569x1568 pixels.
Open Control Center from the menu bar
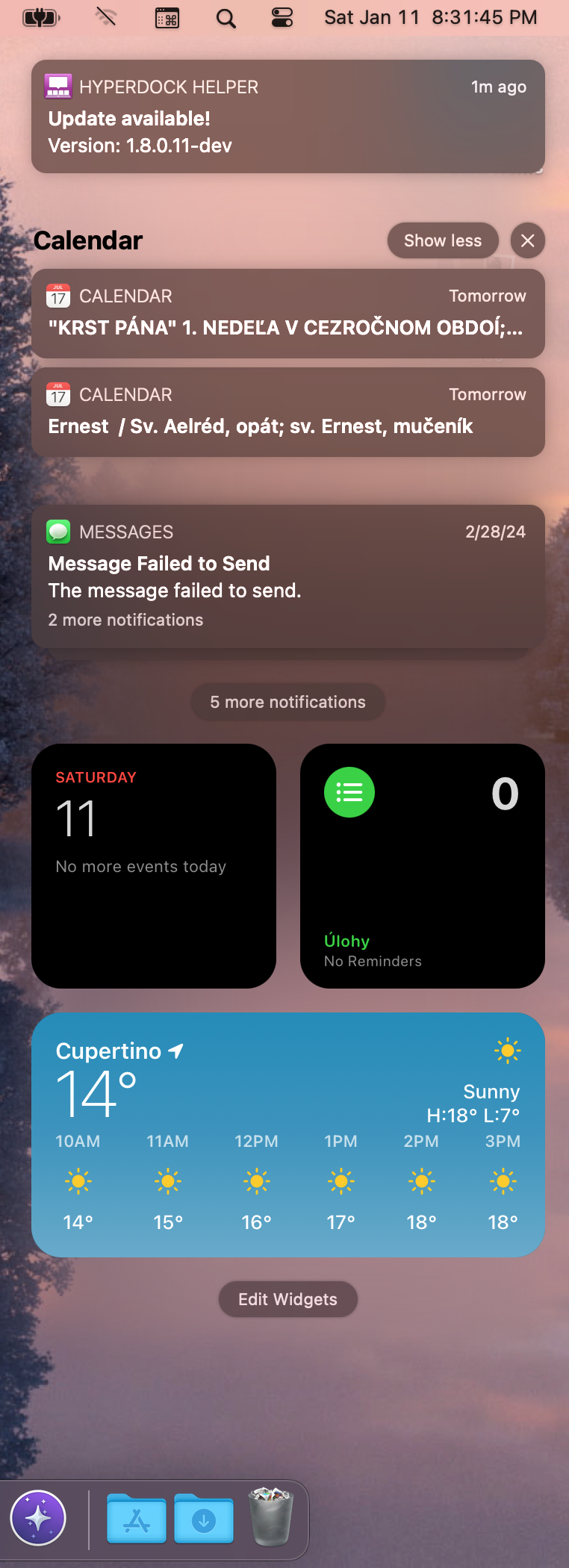tap(282, 18)
